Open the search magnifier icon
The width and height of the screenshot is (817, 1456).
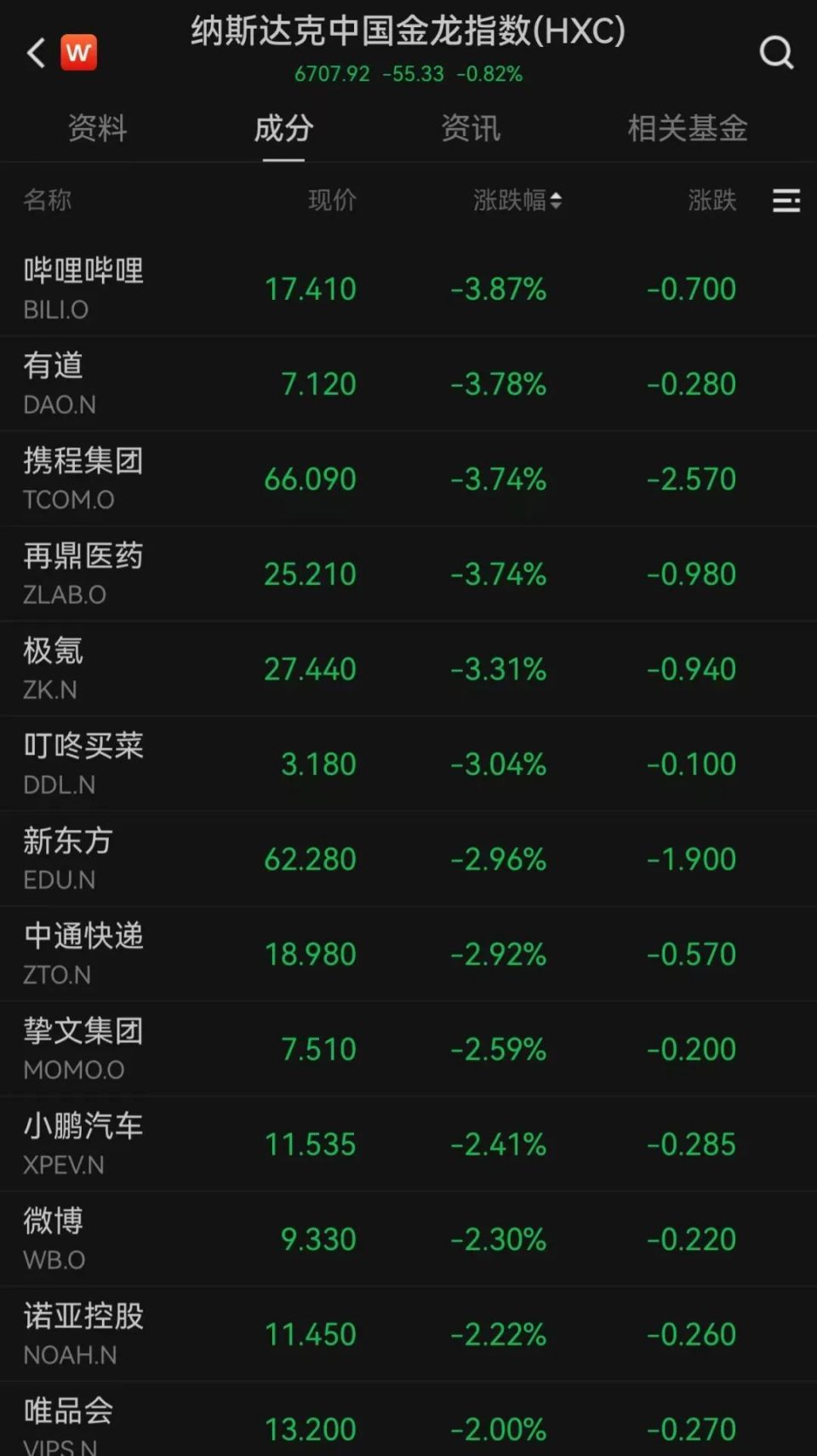coord(775,54)
